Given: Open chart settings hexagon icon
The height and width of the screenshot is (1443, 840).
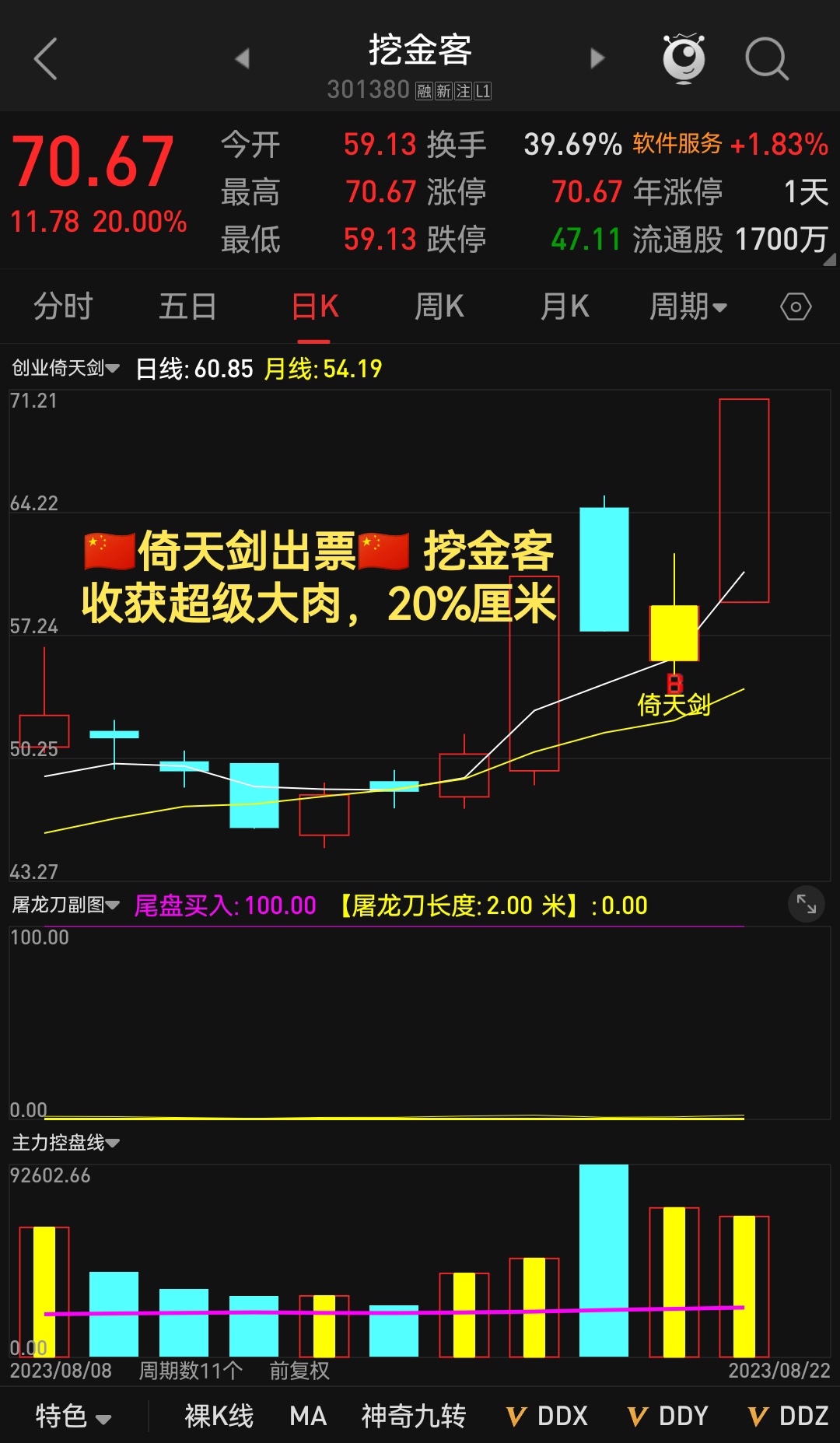Looking at the screenshot, I should click(796, 306).
